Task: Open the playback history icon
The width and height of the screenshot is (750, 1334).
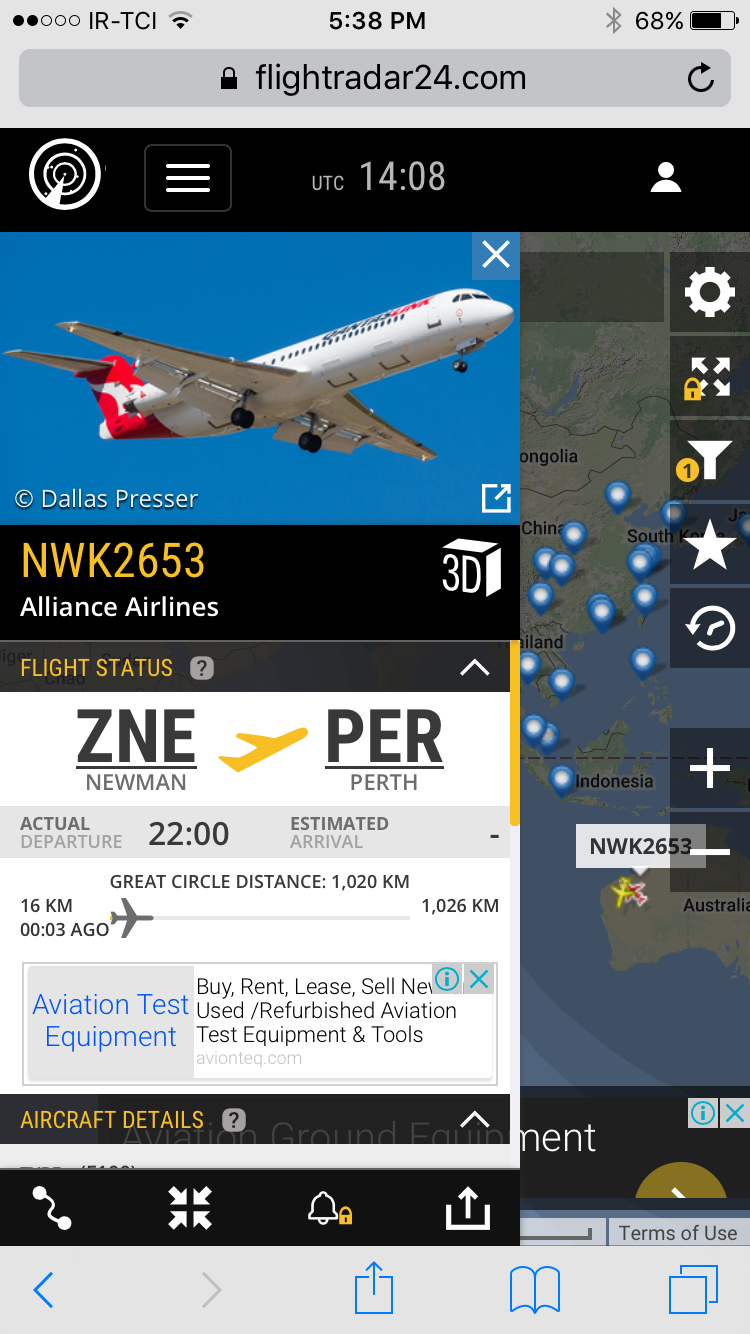Action: coord(709,629)
